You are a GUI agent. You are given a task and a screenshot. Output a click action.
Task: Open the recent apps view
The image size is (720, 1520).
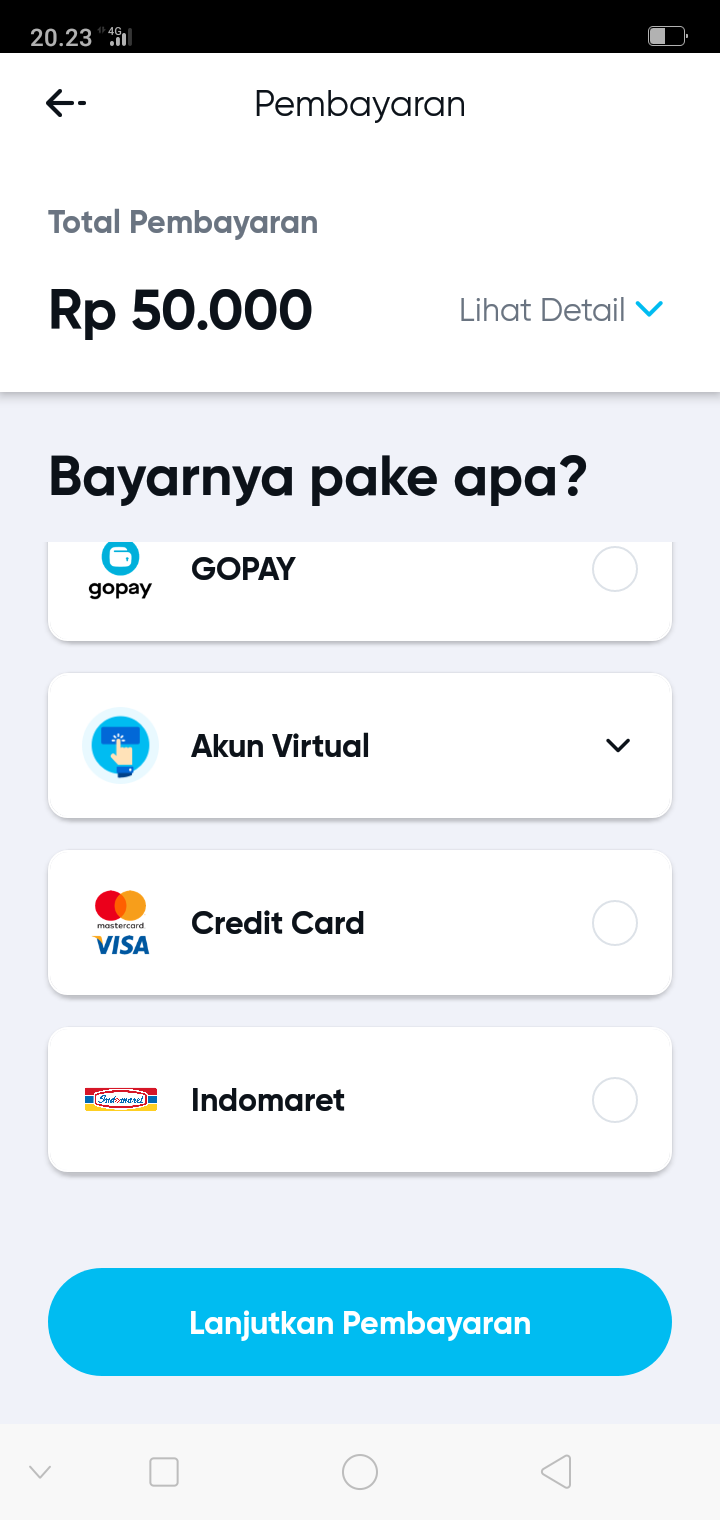tap(164, 1472)
